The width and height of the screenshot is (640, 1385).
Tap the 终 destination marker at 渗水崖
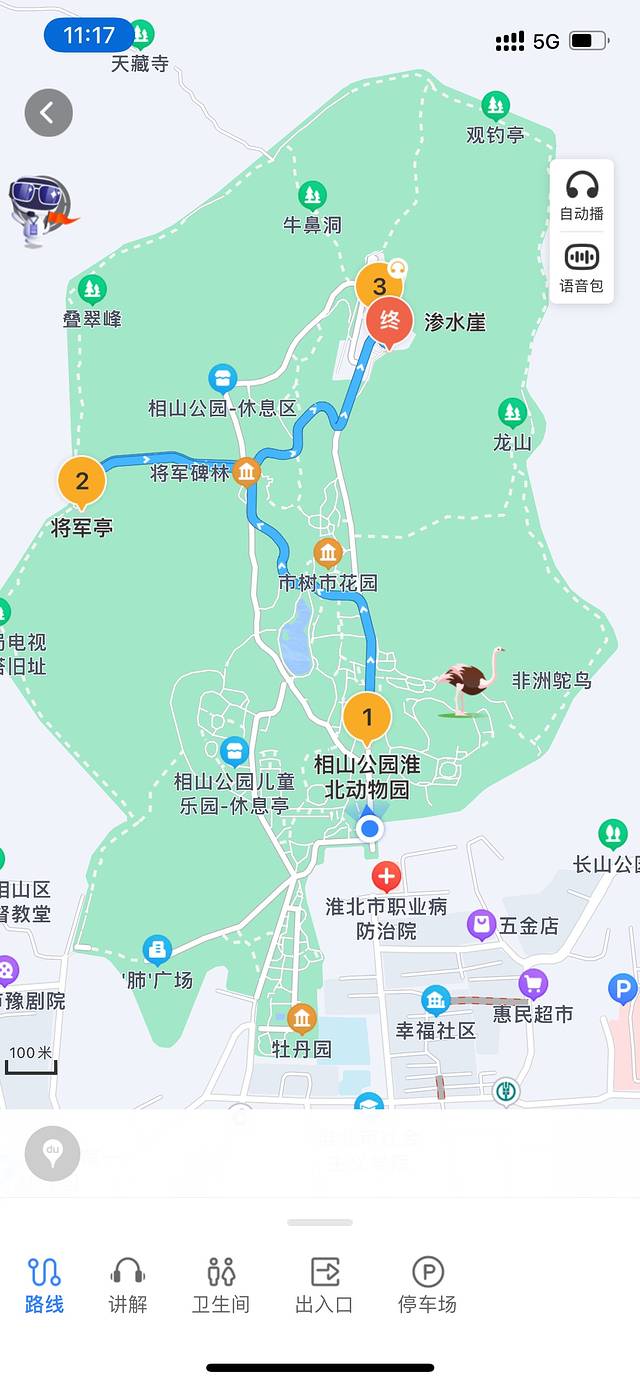pos(390,322)
